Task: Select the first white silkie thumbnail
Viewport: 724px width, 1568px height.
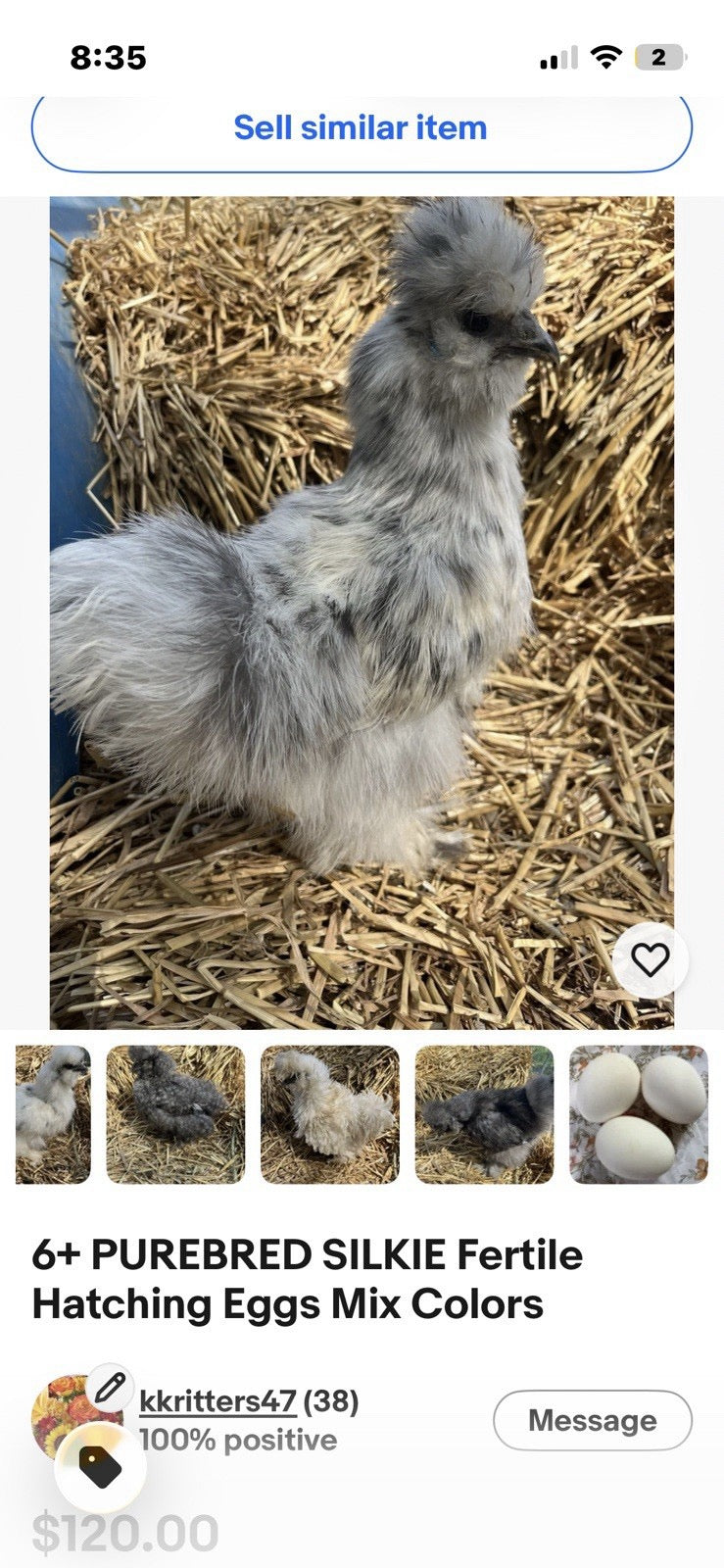Action: (x=53, y=1114)
